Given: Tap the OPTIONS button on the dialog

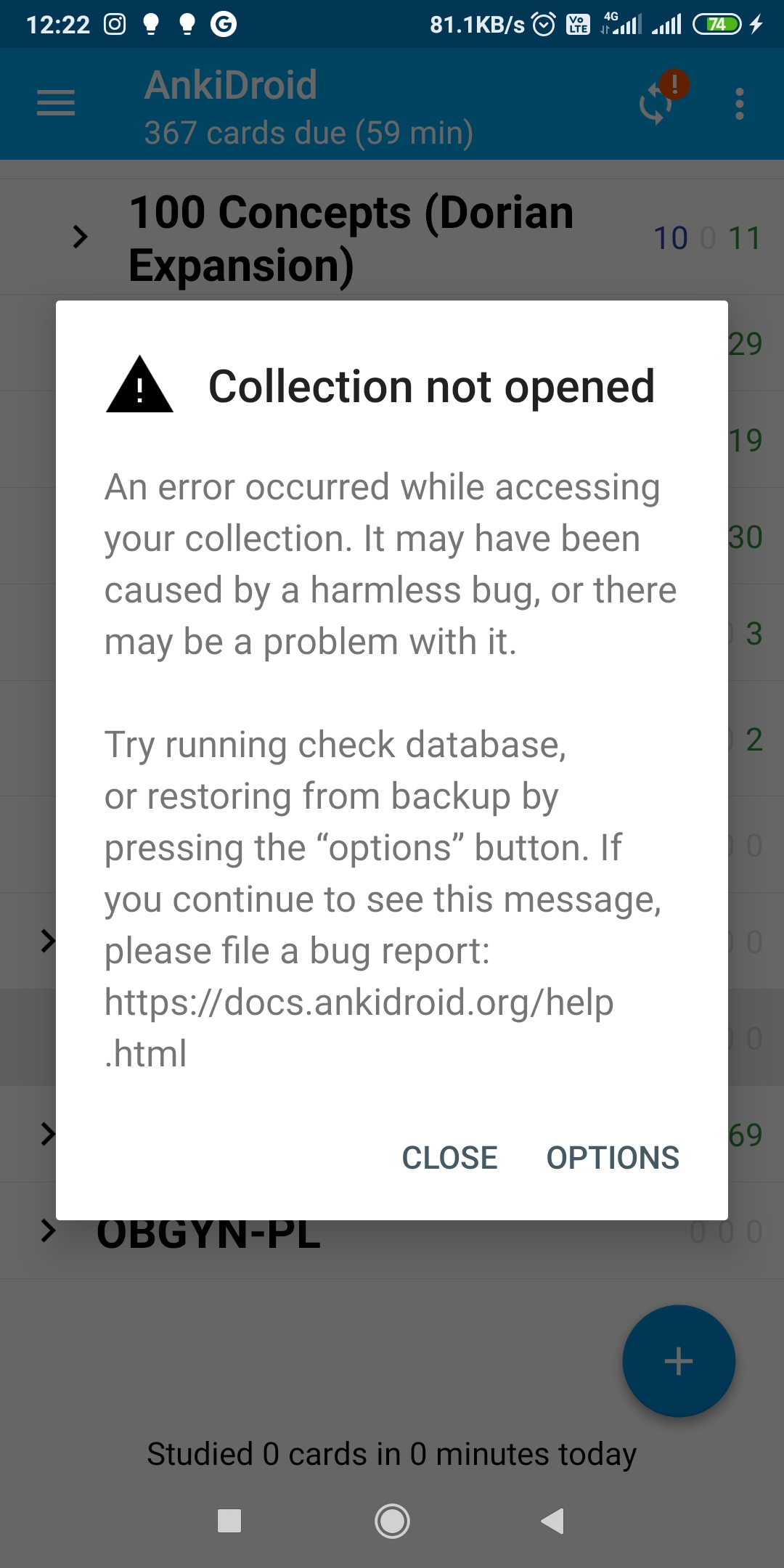Looking at the screenshot, I should click(x=613, y=1157).
